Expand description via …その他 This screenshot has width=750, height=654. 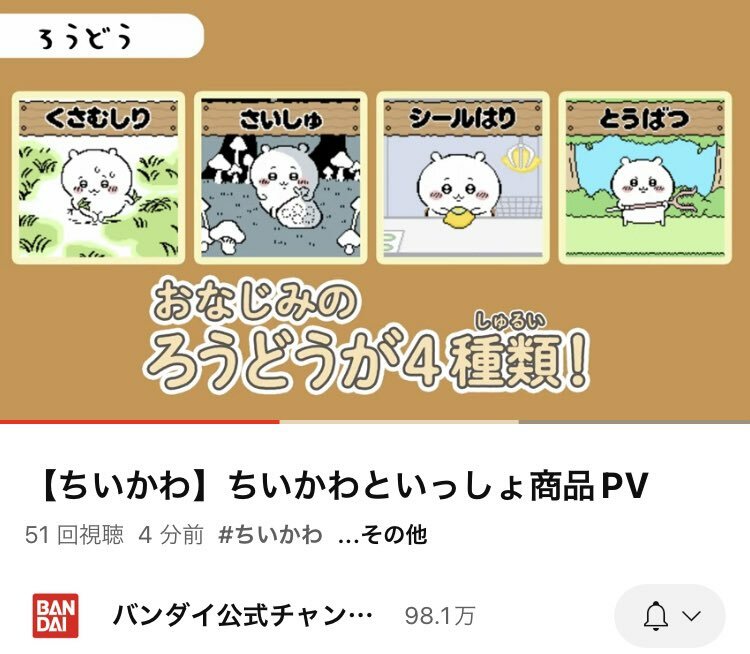[382, 535]
